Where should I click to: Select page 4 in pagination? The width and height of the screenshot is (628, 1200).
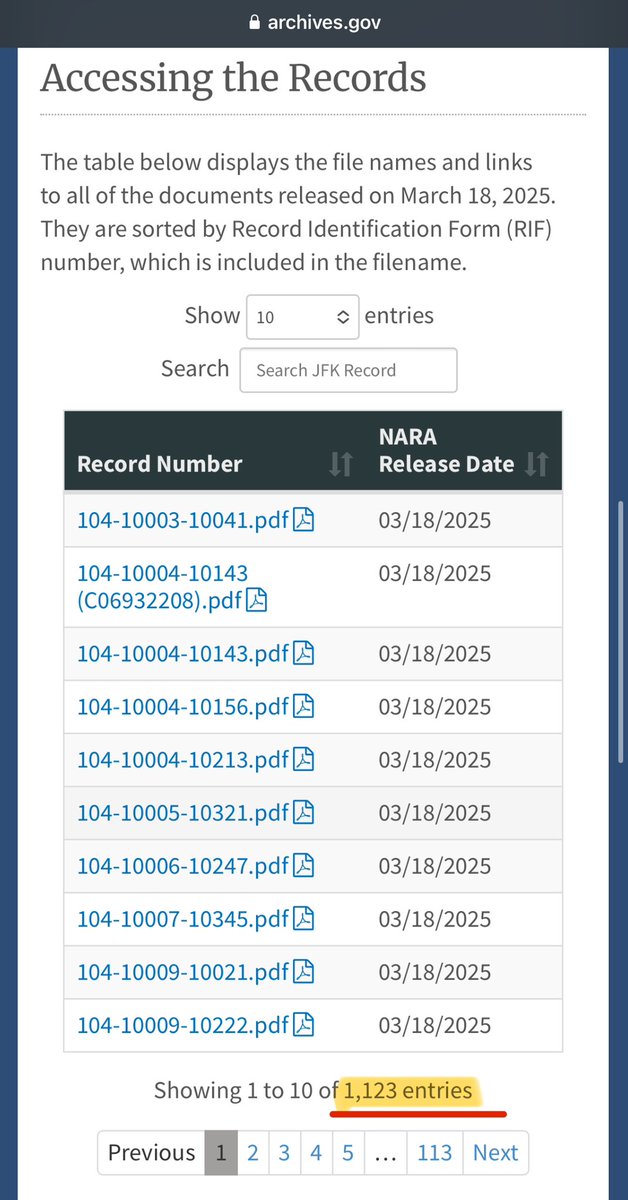click(x=316, y=1153)
